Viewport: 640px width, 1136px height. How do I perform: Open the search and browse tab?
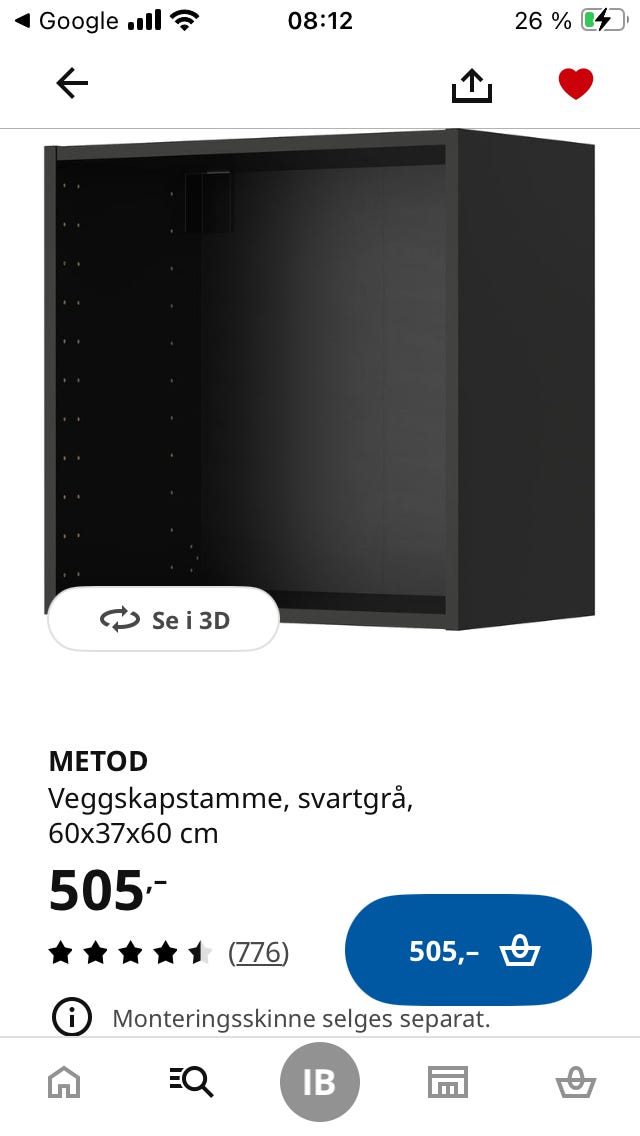(191, 1082)
